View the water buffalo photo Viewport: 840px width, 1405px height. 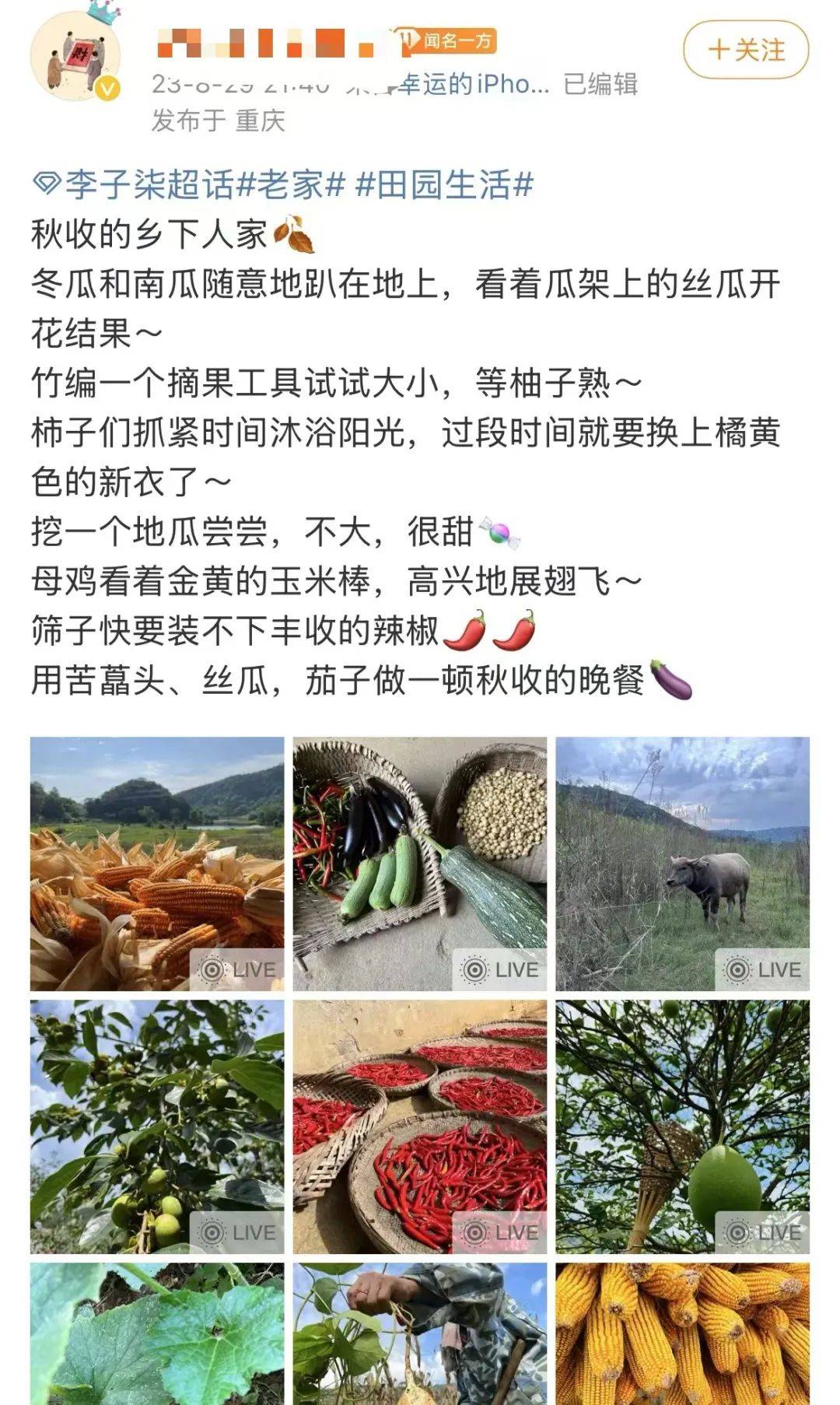tap(682, 864)
